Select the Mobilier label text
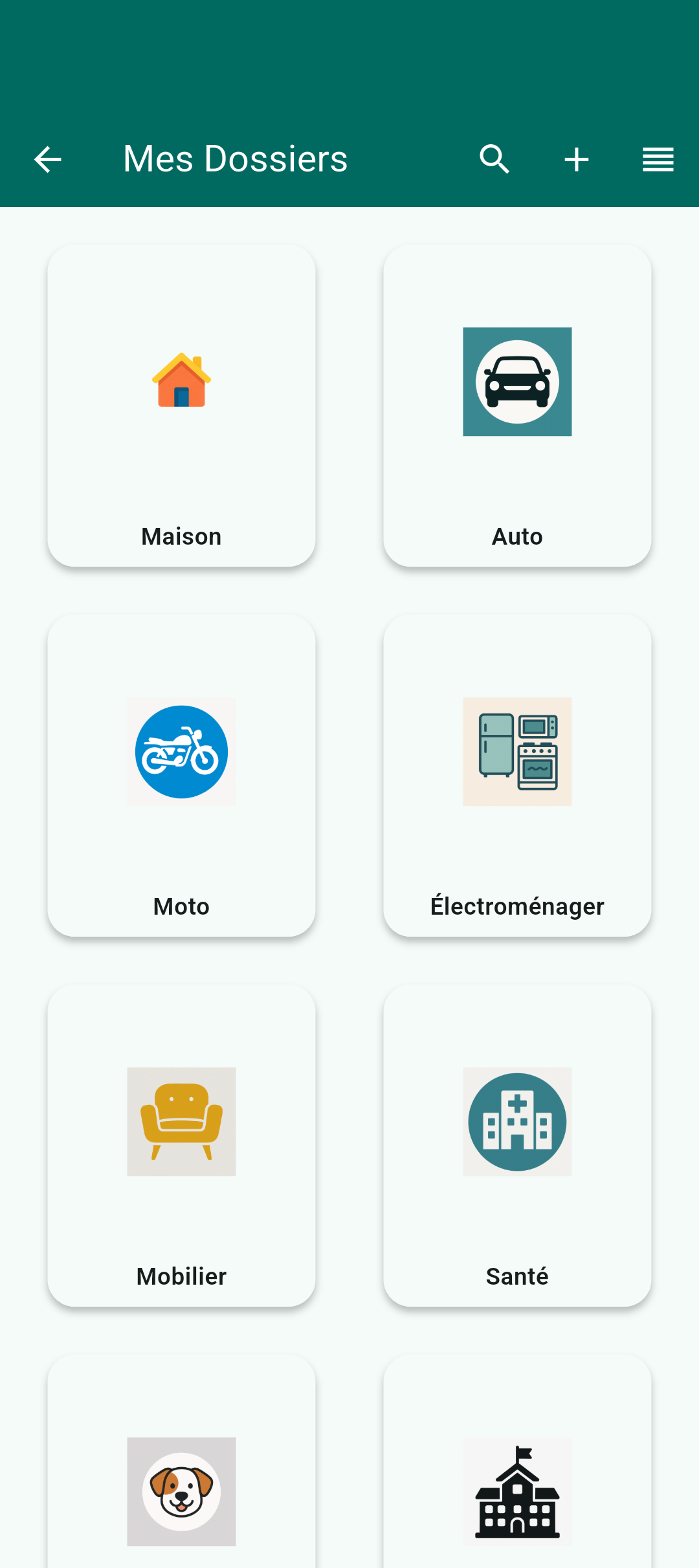The width and height of the screenshot is (699, 1568). click(181, 1275)
